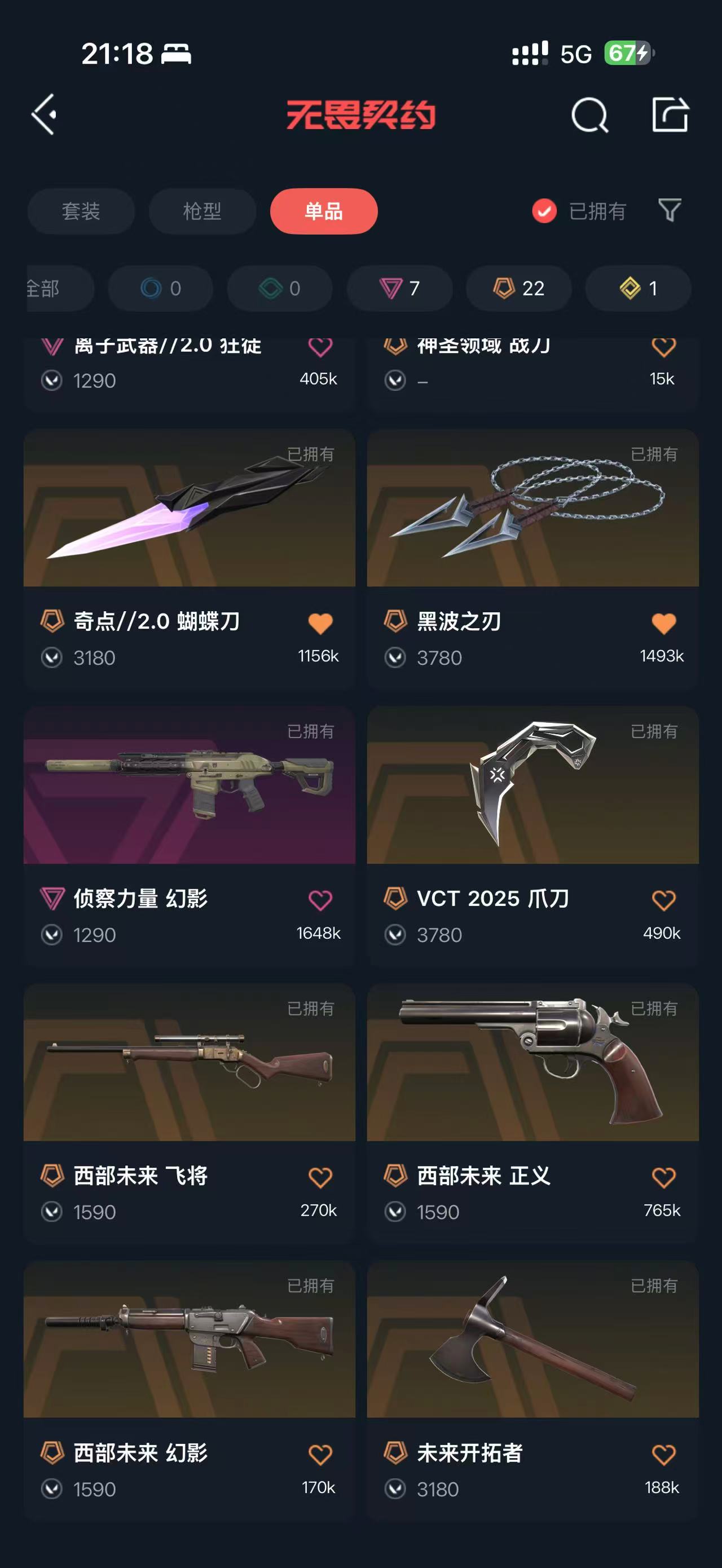Image resolution: width=722 pixels, height=1568 pixels.
Task: Open the 黑波之刃 item card
Action: [x=532, y=508]
